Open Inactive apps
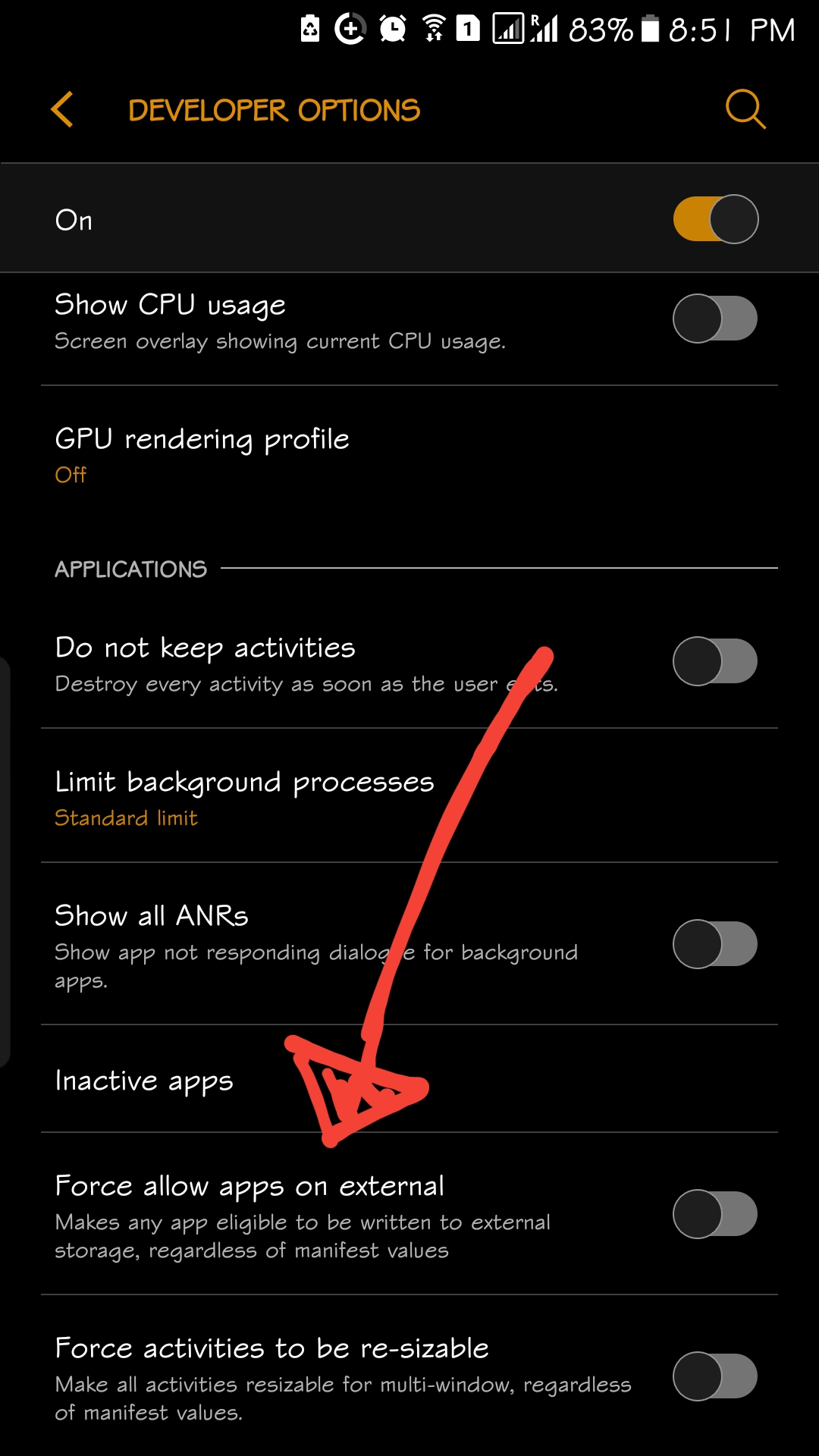 click(x=144, y=1081)
